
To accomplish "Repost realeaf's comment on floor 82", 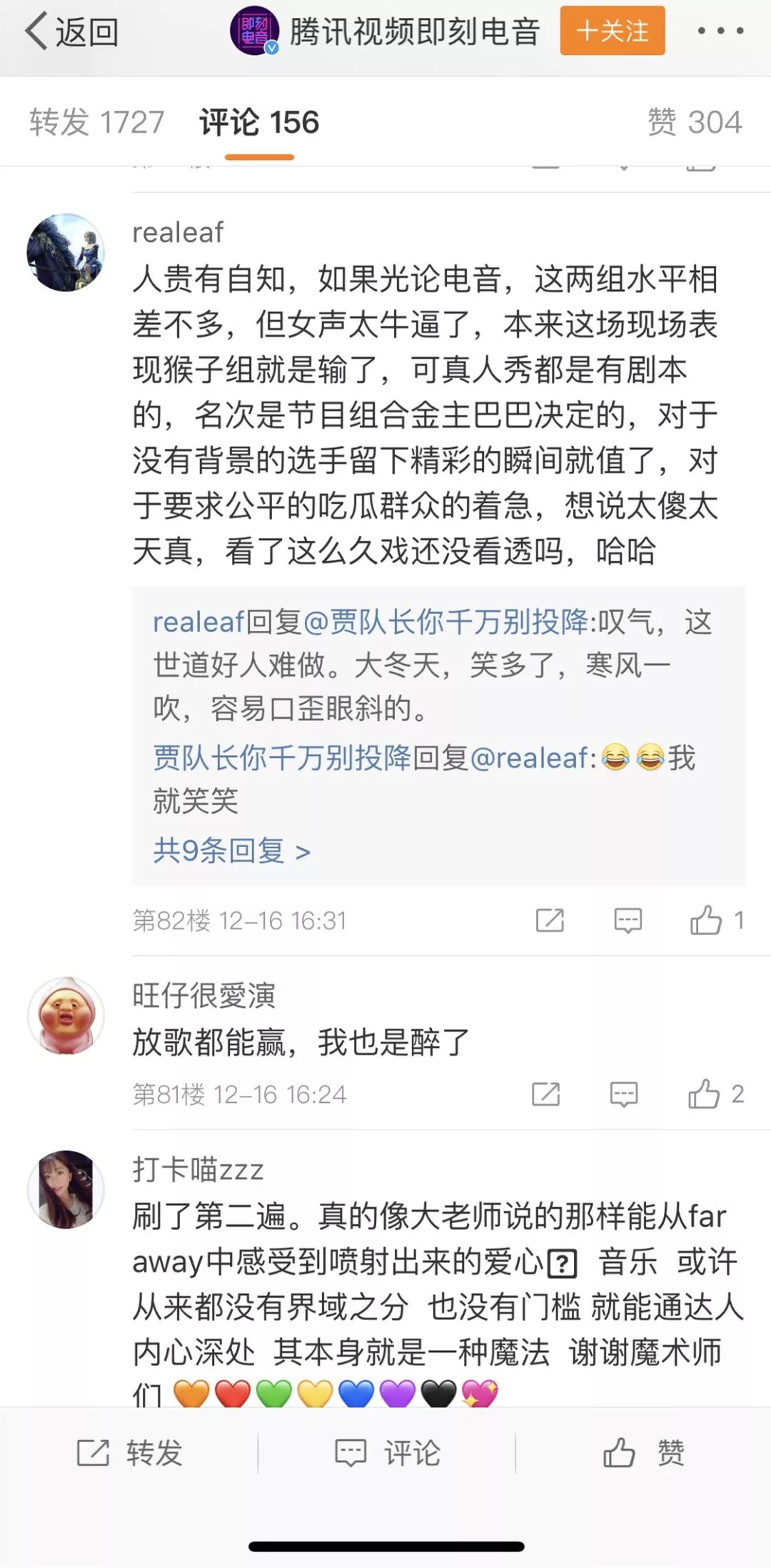I will tap(550, 920).
